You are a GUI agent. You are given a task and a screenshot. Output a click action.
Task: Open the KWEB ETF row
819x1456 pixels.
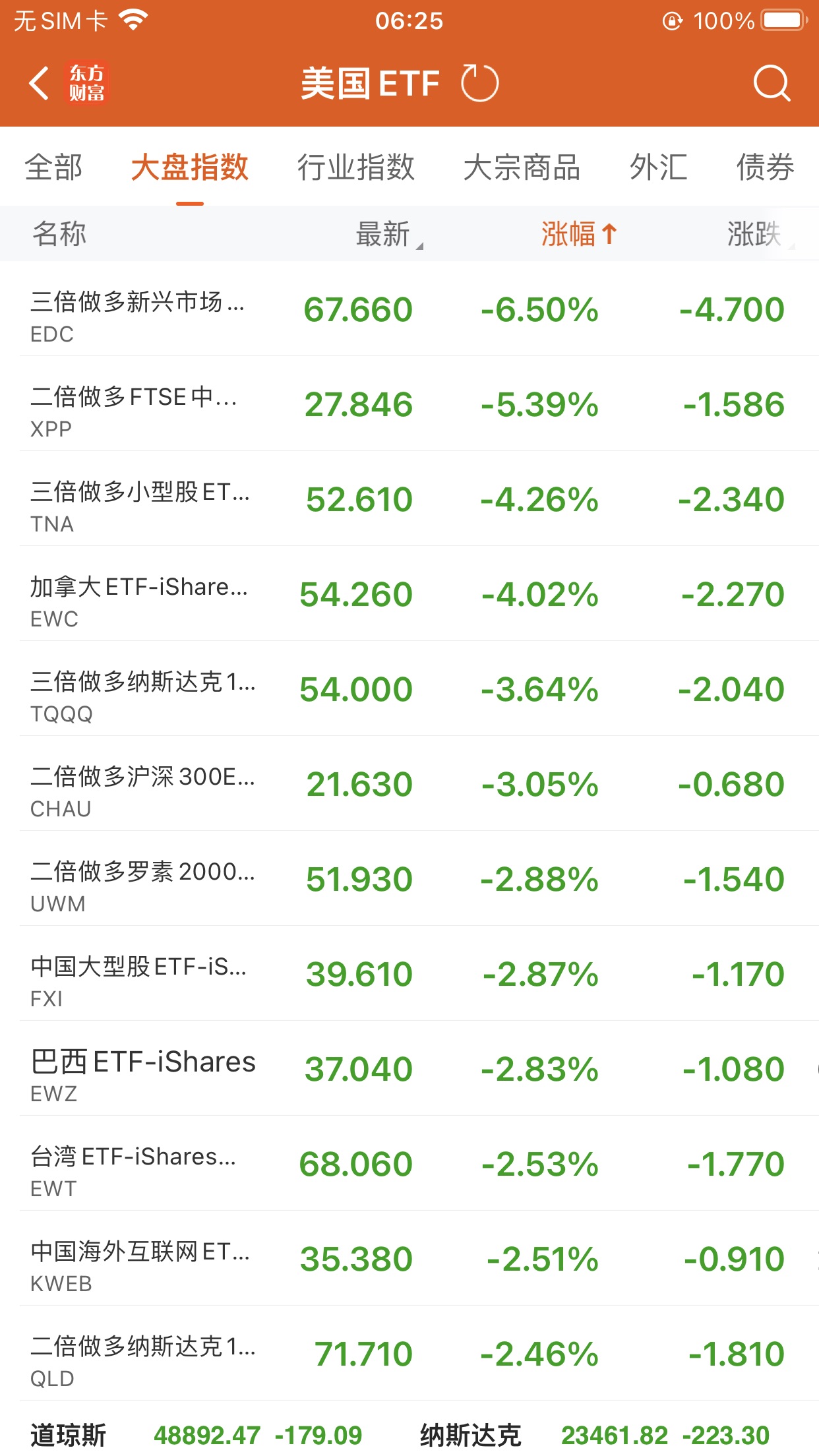point(409,1259)
